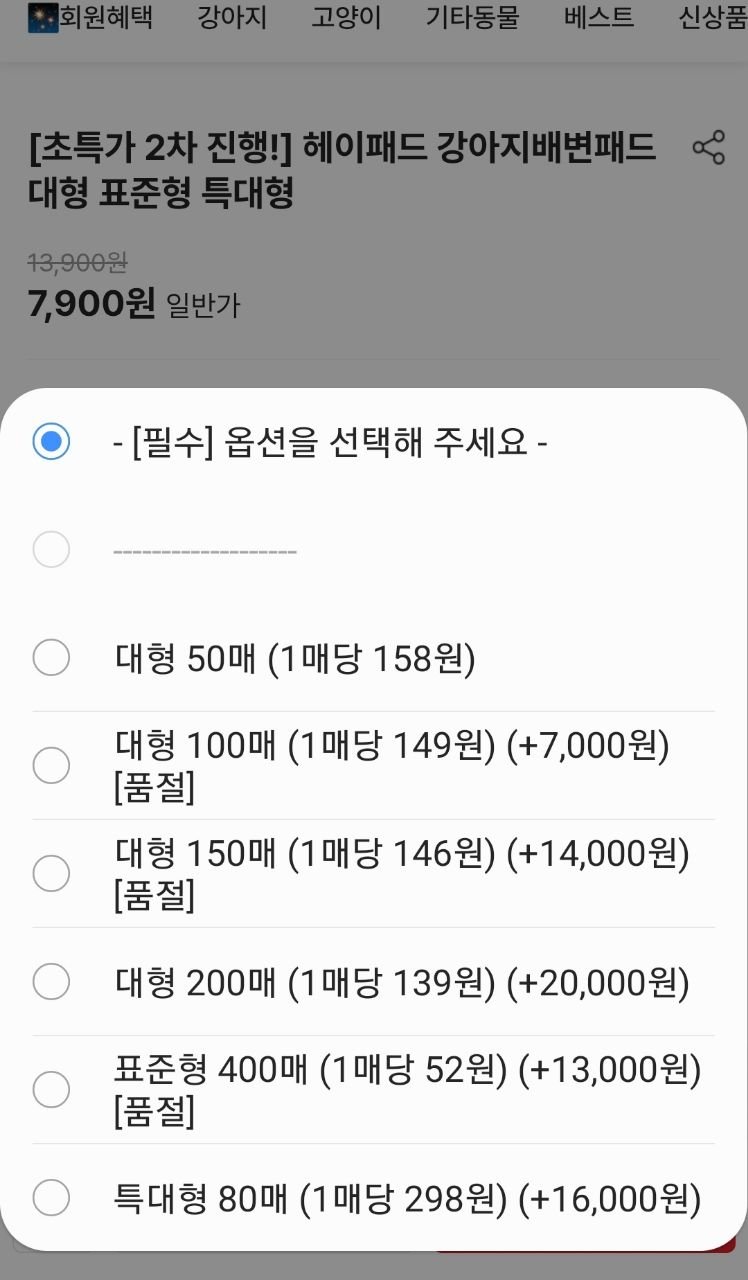Choose 대형 100매 (+7,000원) option
This screenshot has height=1280, width=748.
point(51,766)
